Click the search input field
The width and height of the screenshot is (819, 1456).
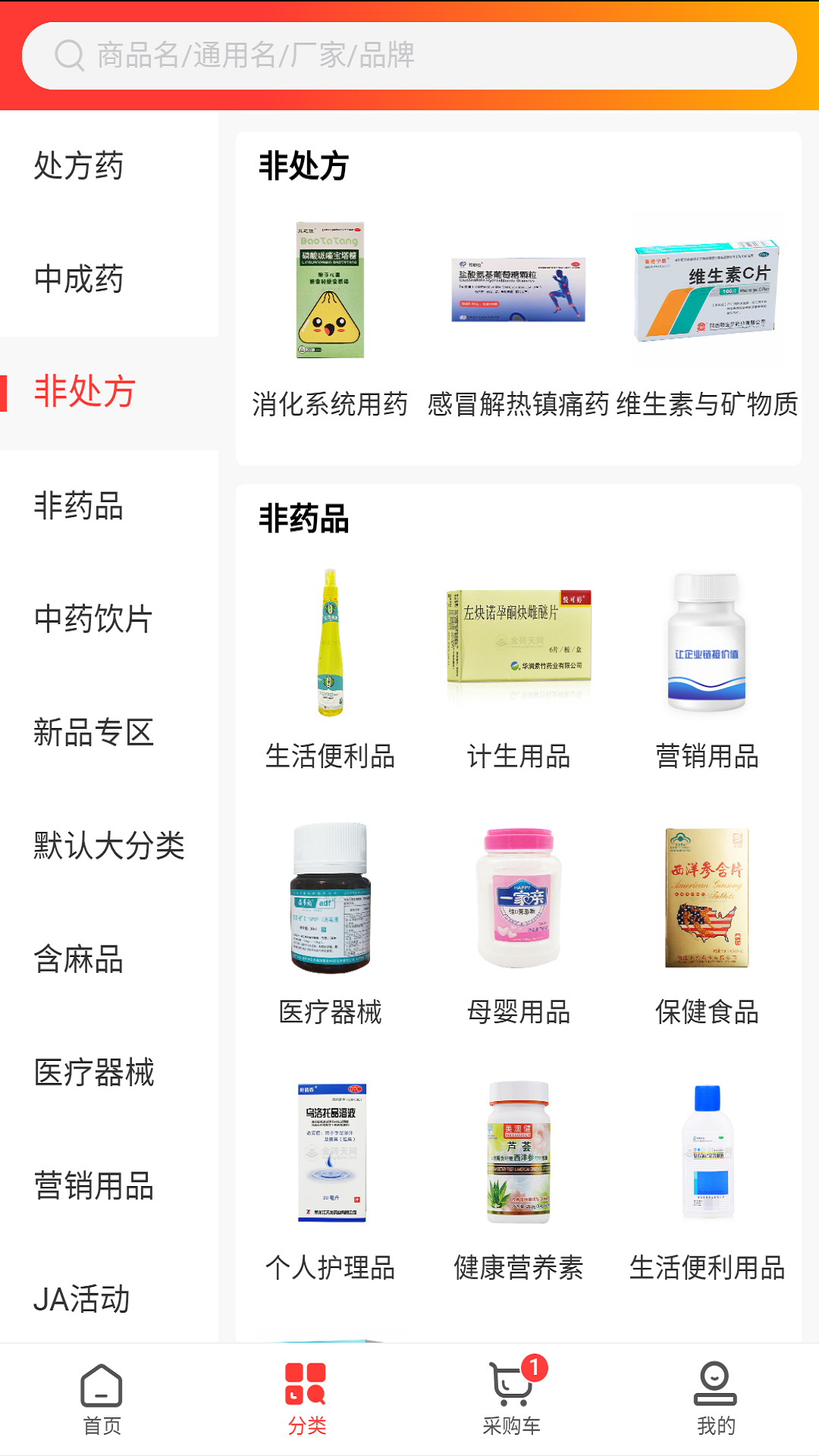[x=409, y=55]
